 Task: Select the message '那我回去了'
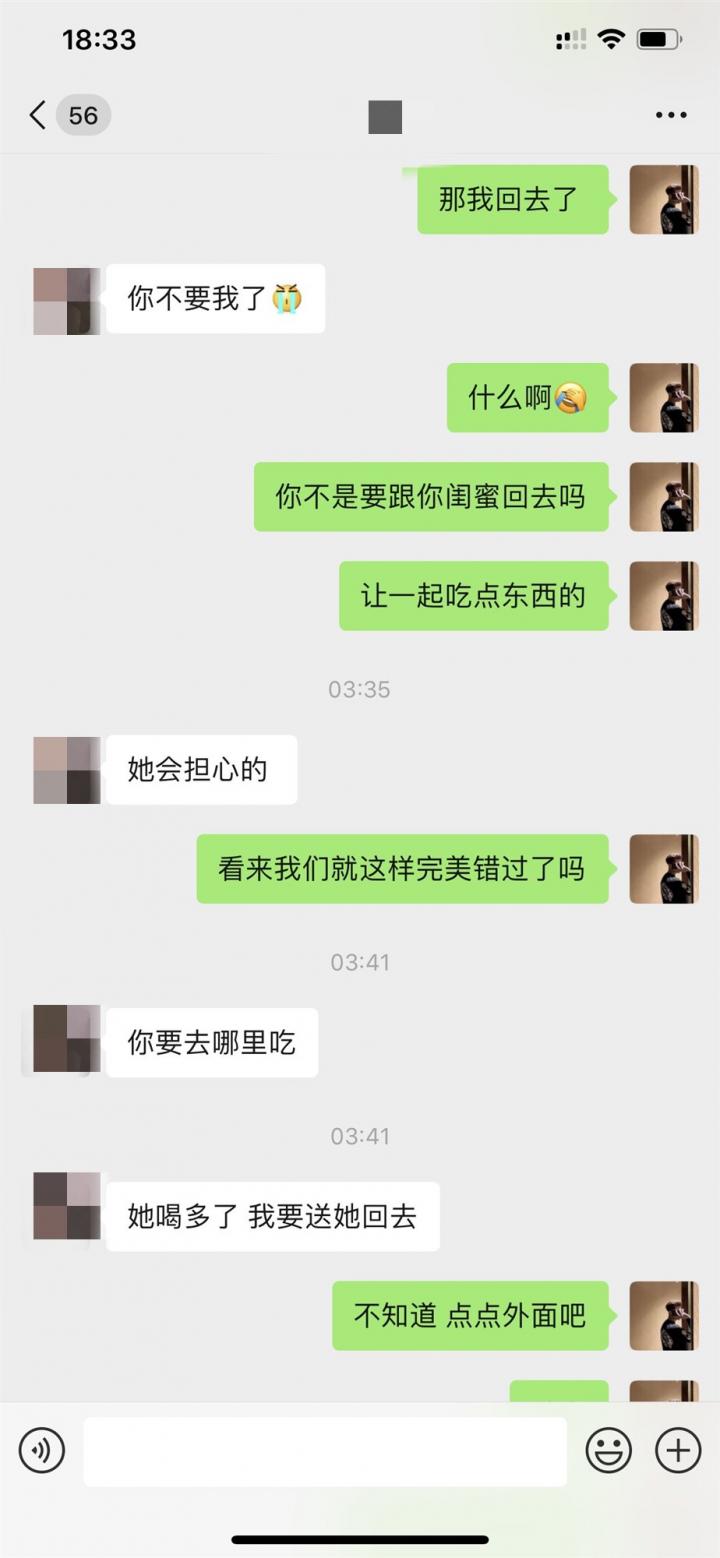(512, 199)
